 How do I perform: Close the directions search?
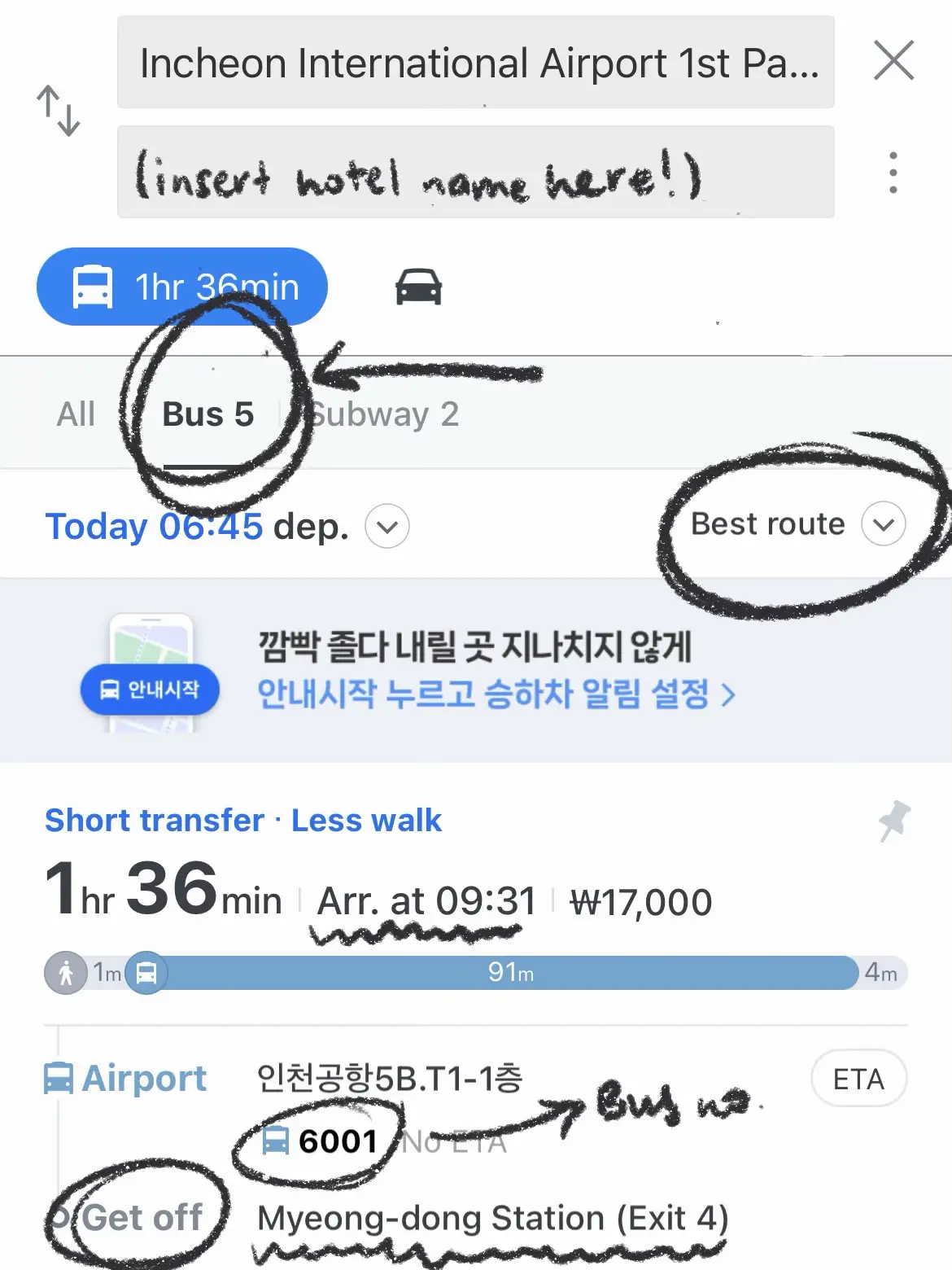point(893,61)
